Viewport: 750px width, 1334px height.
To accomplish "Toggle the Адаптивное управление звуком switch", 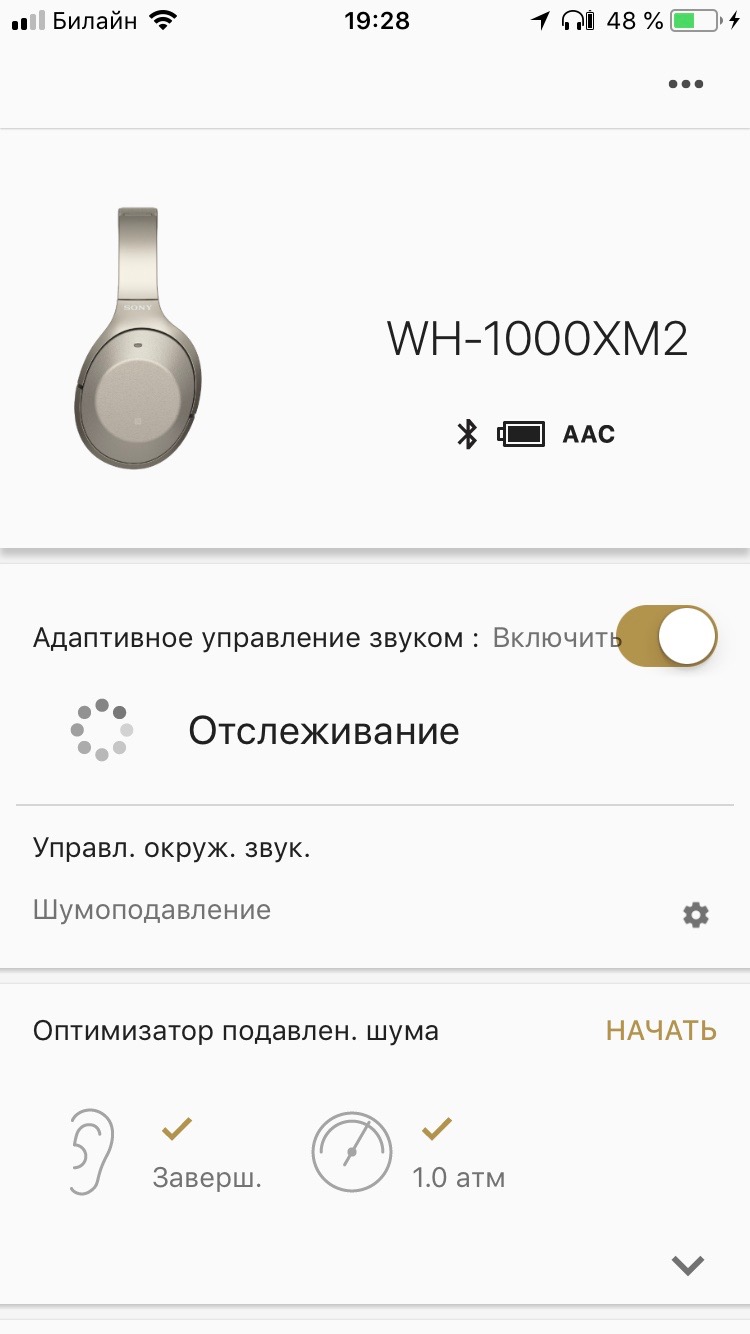I will point(667,637).
